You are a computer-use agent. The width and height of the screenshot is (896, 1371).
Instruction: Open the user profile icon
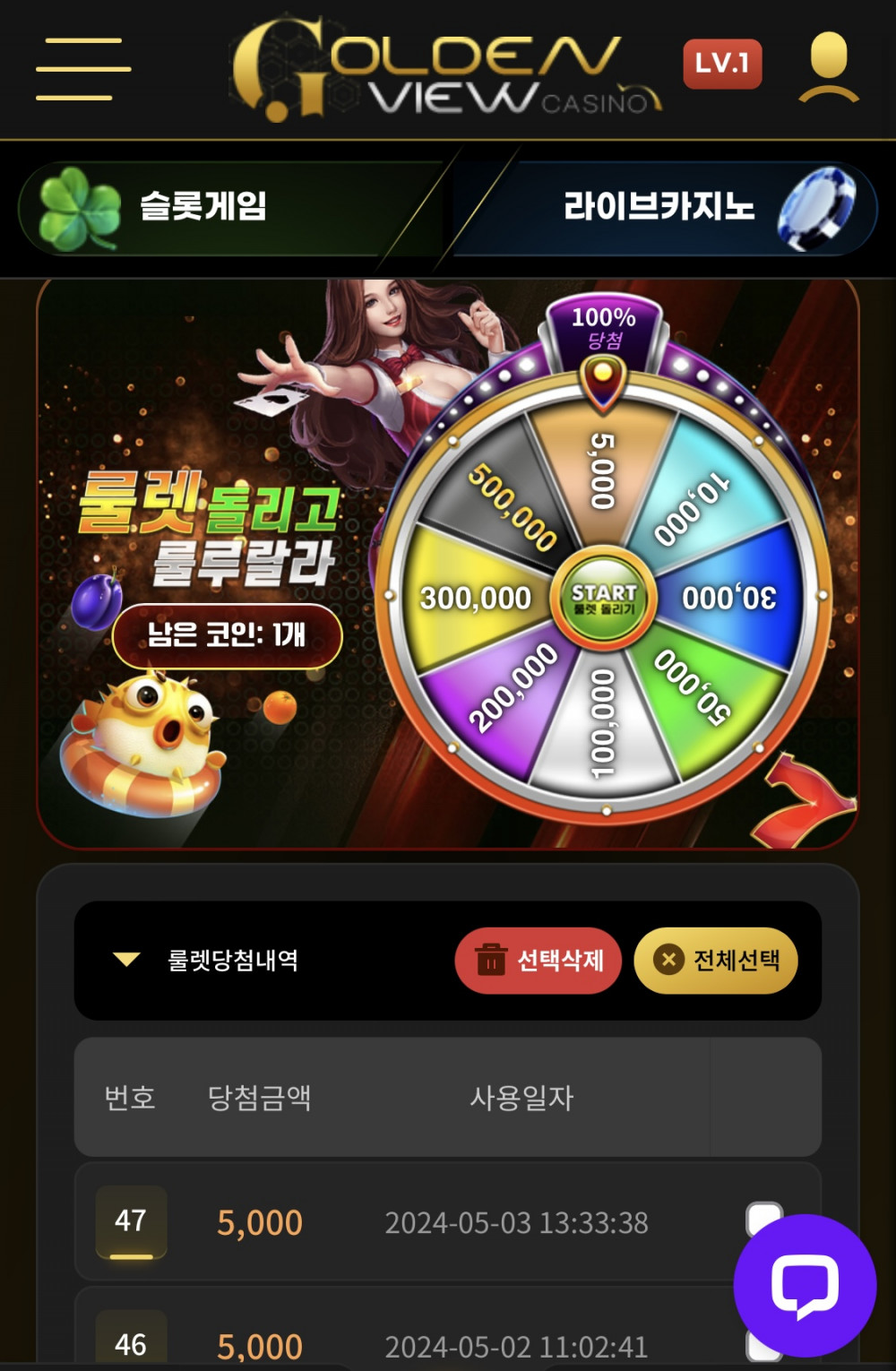tap(828, 67)
